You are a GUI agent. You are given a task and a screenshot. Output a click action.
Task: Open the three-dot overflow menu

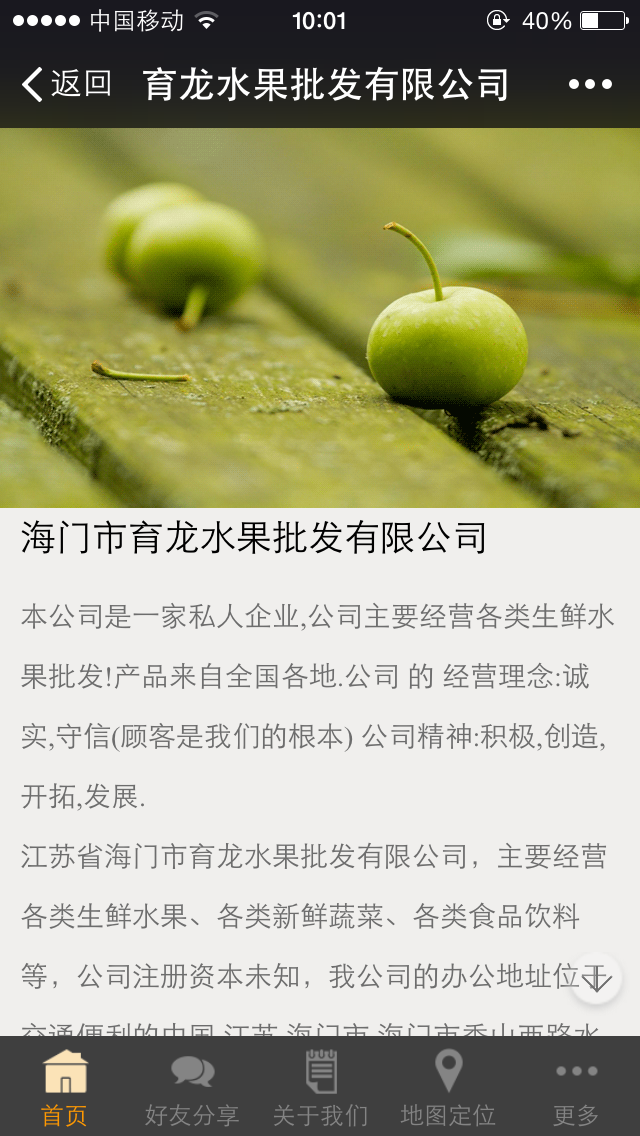click(x=590, y=85)
